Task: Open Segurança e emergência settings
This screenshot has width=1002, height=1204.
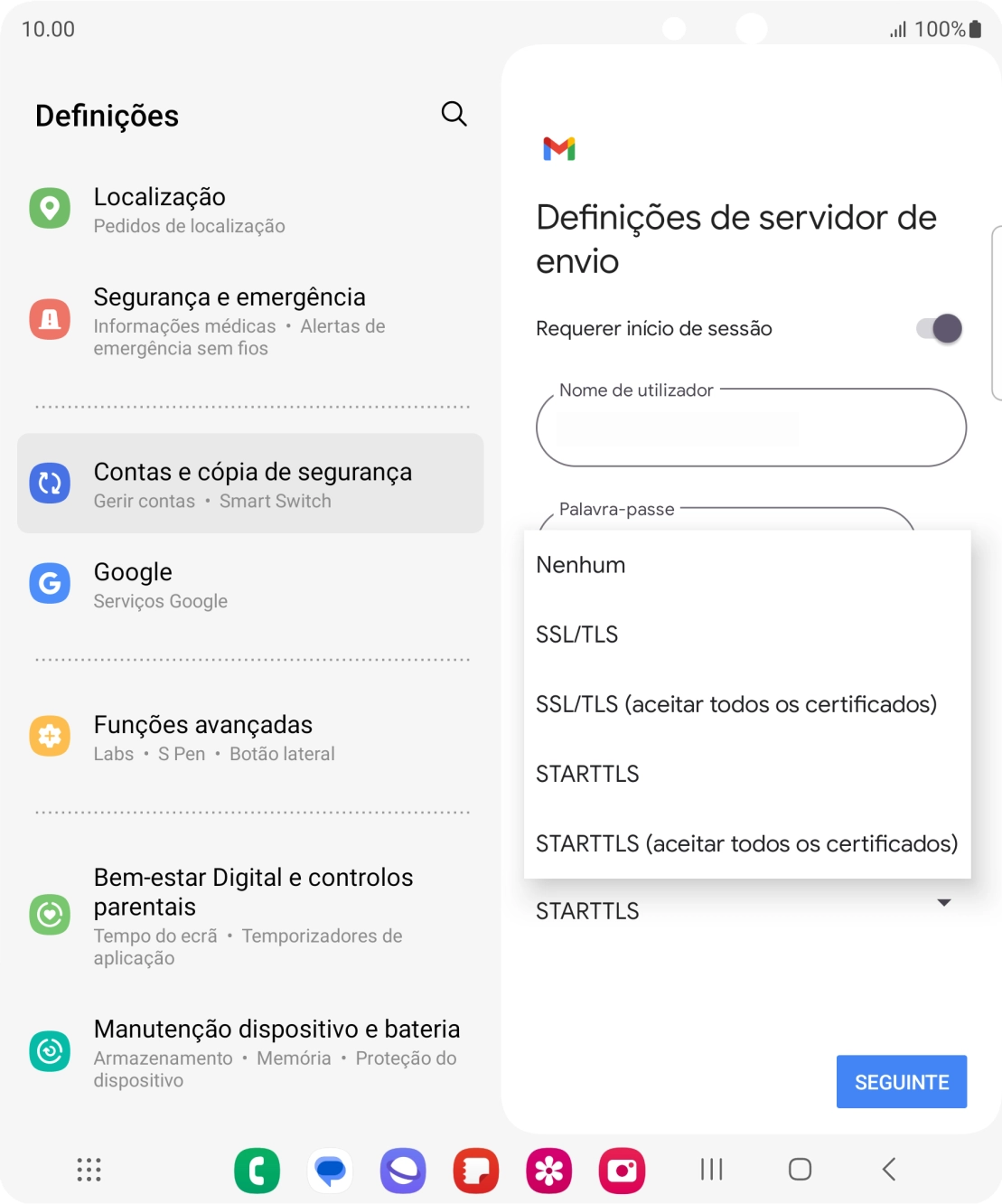Action: (250, 321)
